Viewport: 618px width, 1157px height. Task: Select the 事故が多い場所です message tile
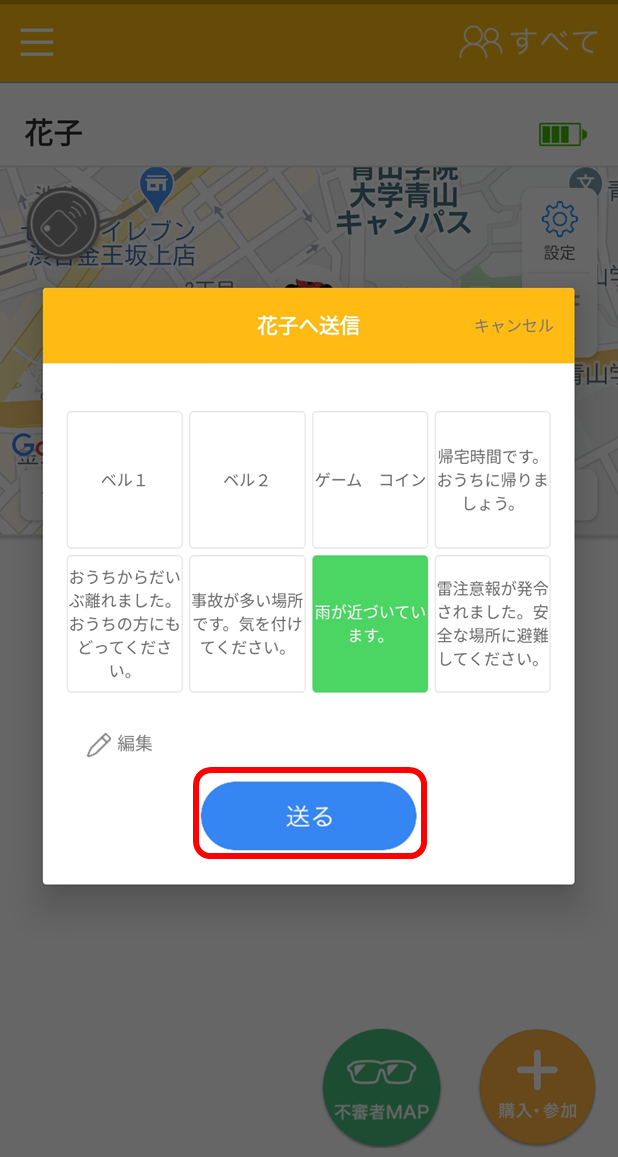pyautogui.click(x=247, y=624)
